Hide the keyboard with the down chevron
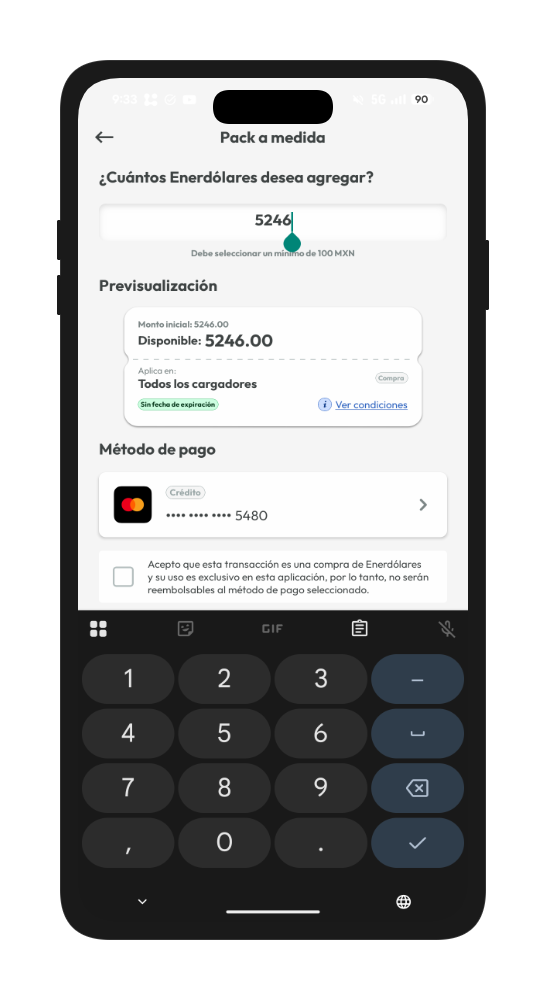Screen dimensions: 546x1000 [x=142, y=902]
